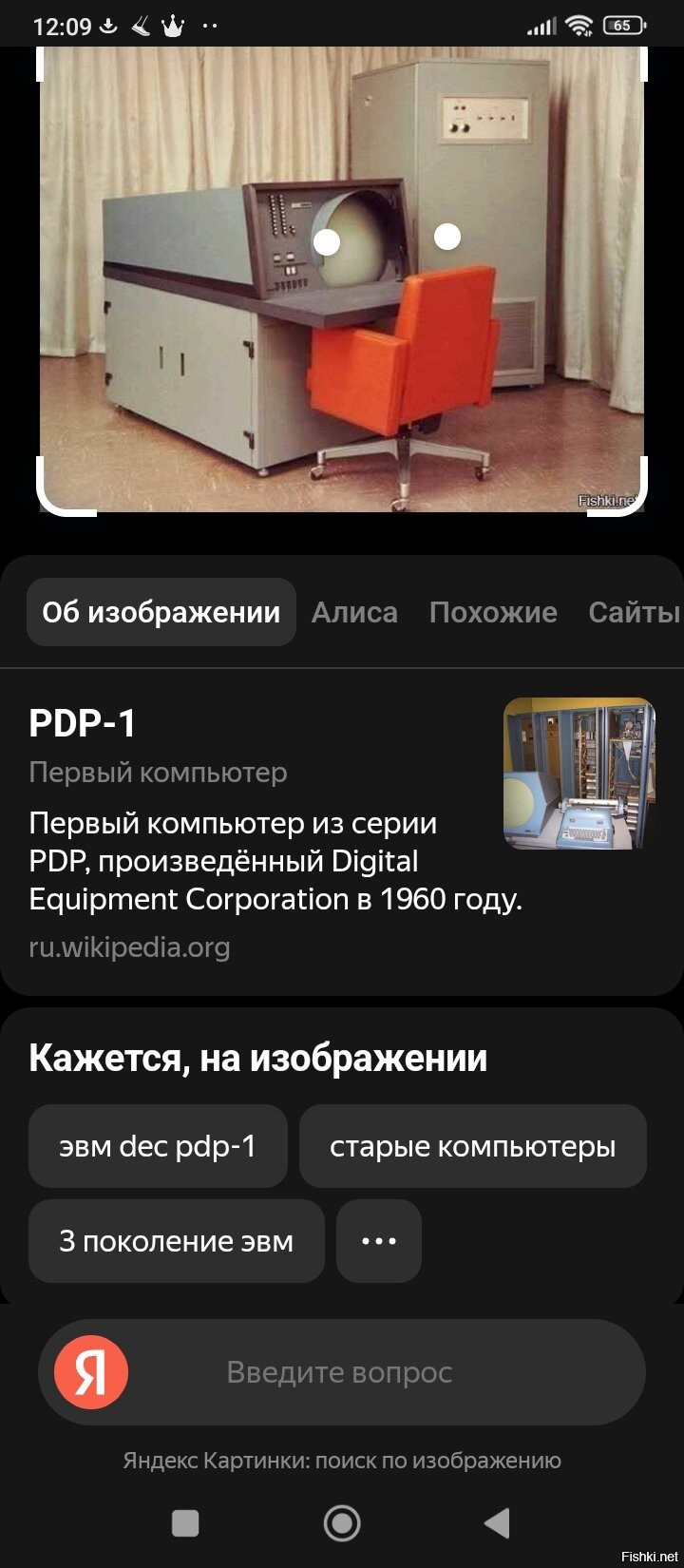684x1568 pixels.
Task: Switch to the Алиса tab
Action: pos(354,612)
